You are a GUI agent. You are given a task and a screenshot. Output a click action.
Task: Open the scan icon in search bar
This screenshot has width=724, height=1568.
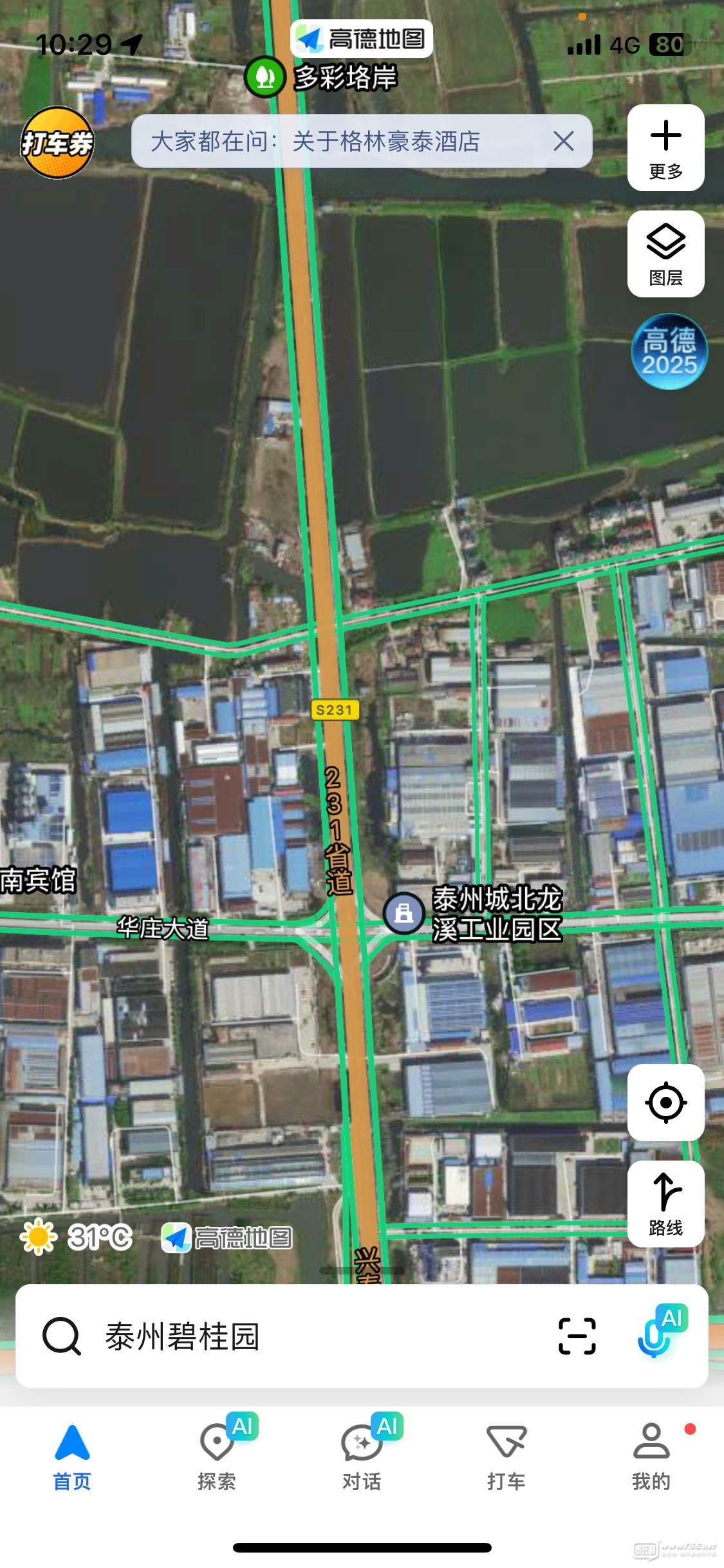click(x=577, y=1336)
